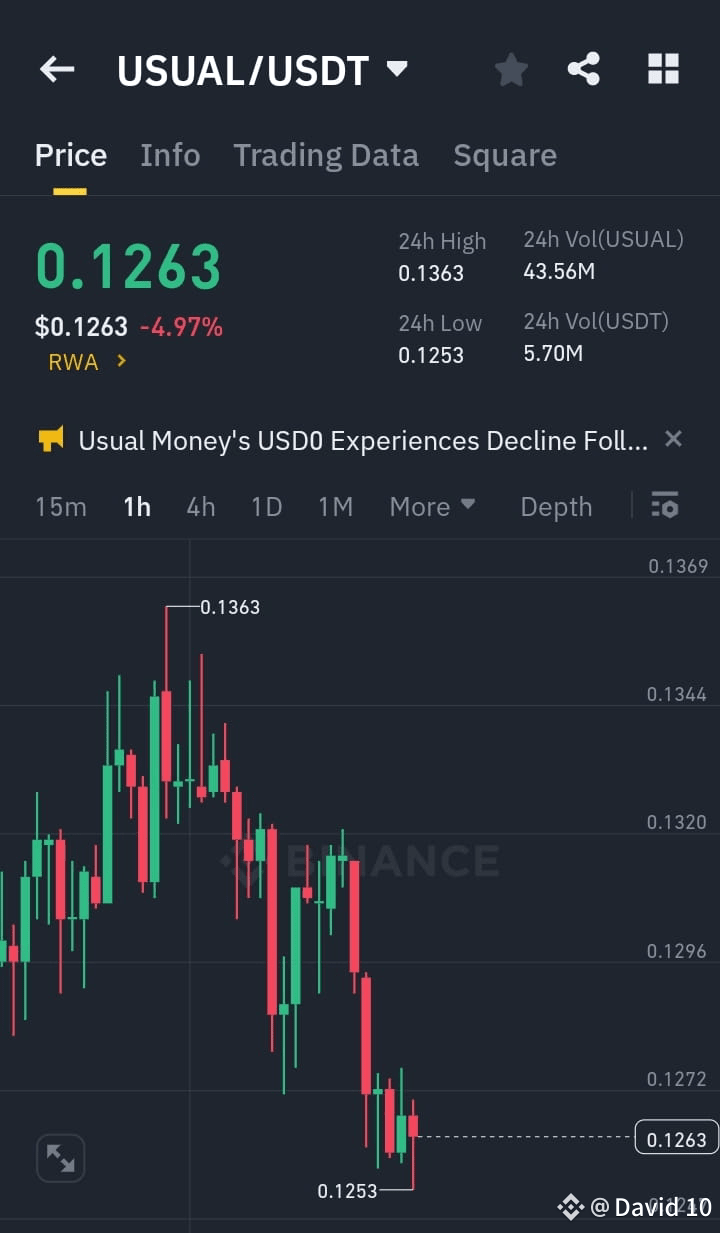This screenshot has height=1233, width=720.
Task: Open the USUAL/USDT pair selector dropdown
Action: coord(397,68)
